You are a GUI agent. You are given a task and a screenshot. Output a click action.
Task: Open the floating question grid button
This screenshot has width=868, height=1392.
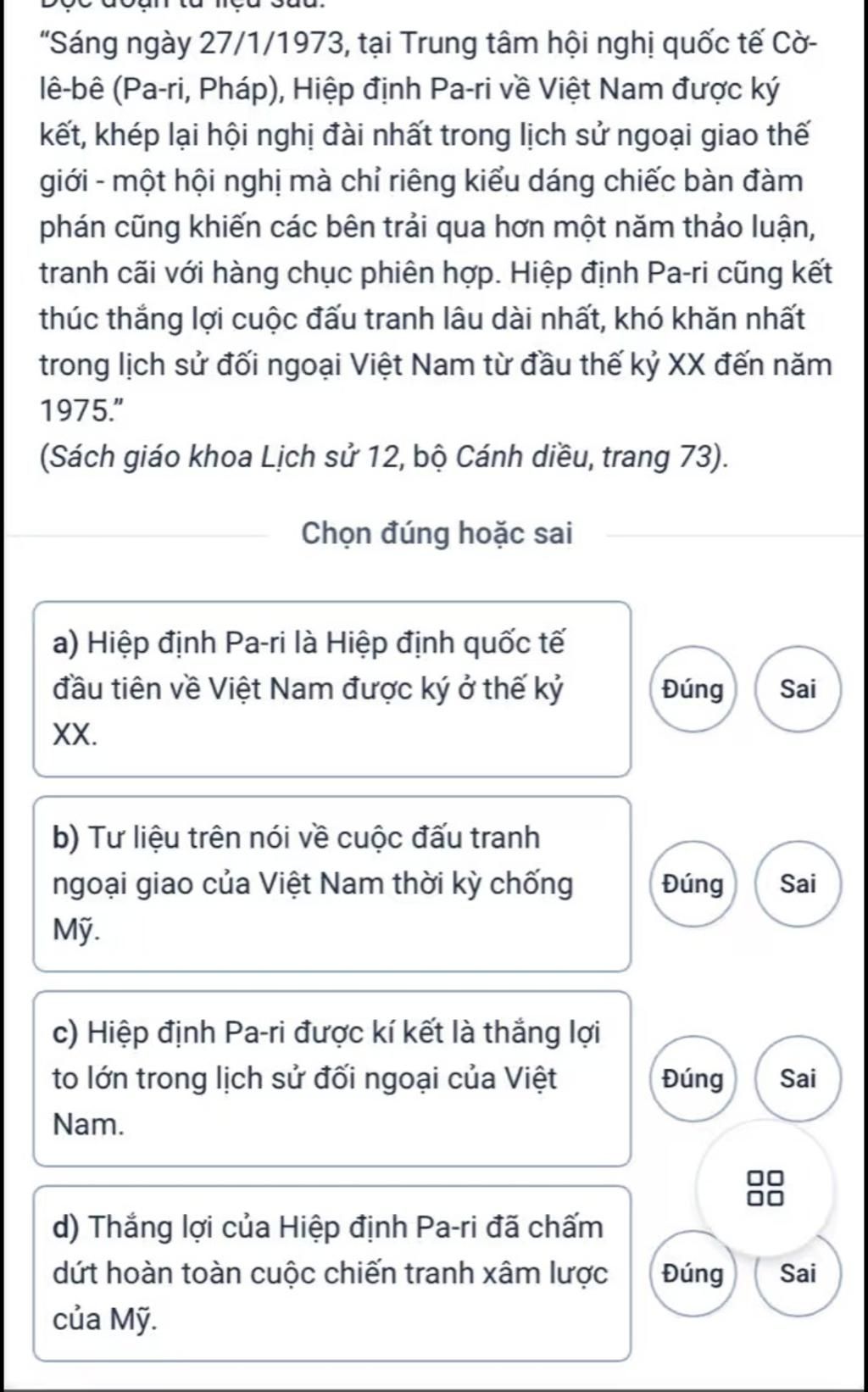tap(765, 1188)
